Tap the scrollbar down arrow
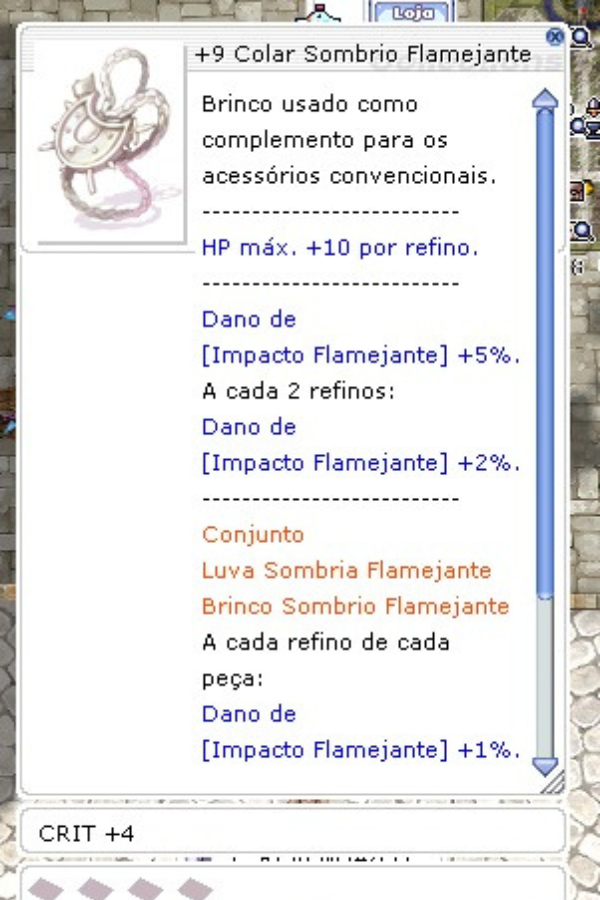The width and height of the screenshot is (600, 900). pos(545,767)
